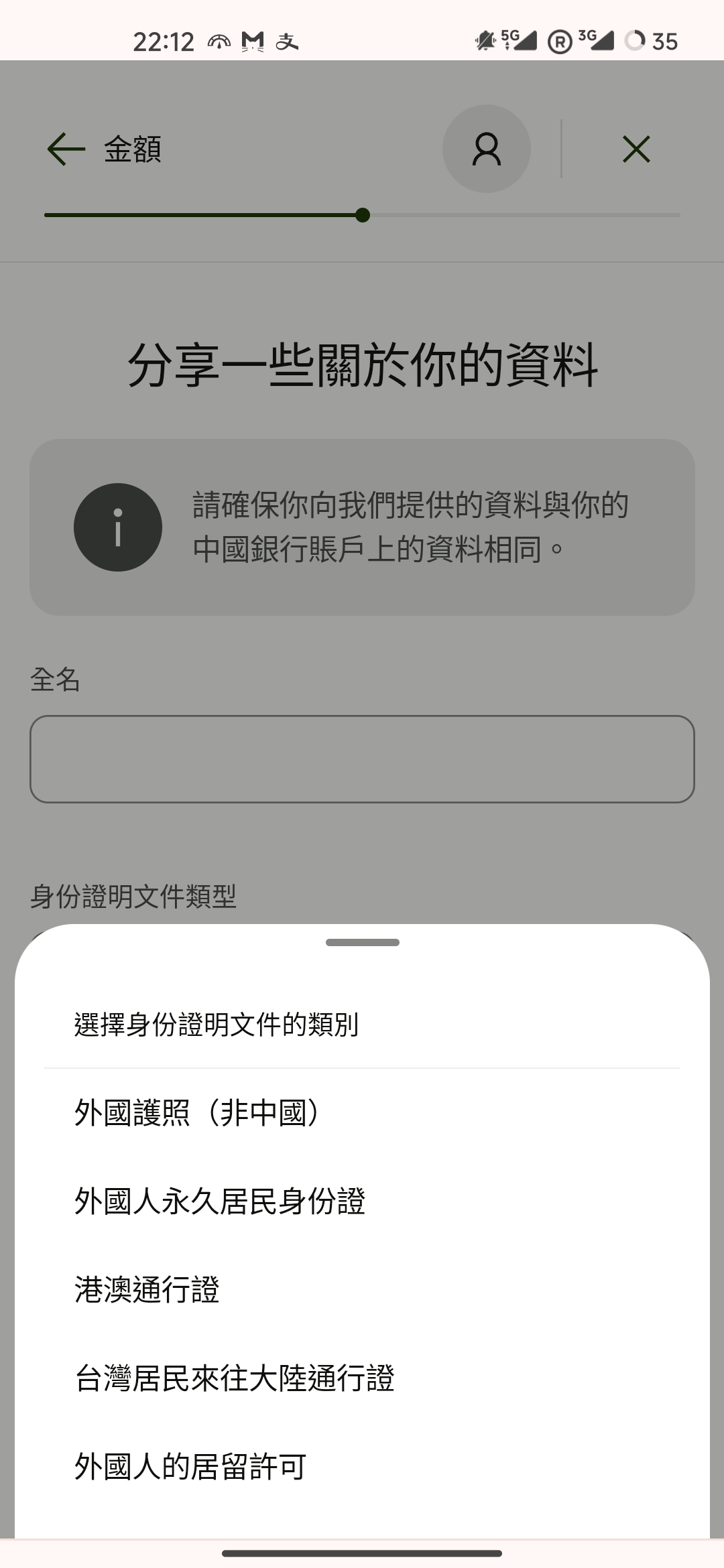Close the transfer flow
The width and height of the screenshot is (724, 1568).
point(636,149)
